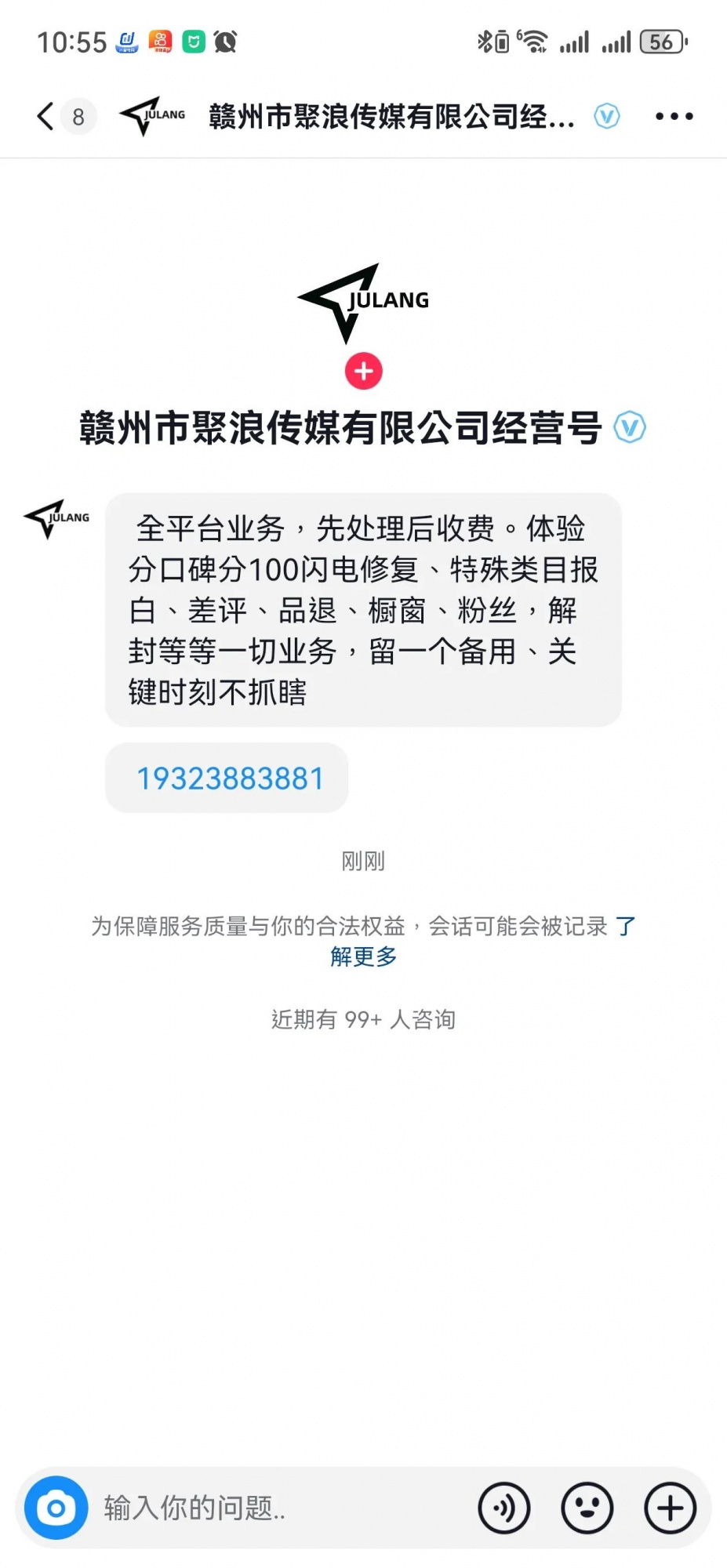
Task: Open the camera button in input bar
Action: (56, 1508)
